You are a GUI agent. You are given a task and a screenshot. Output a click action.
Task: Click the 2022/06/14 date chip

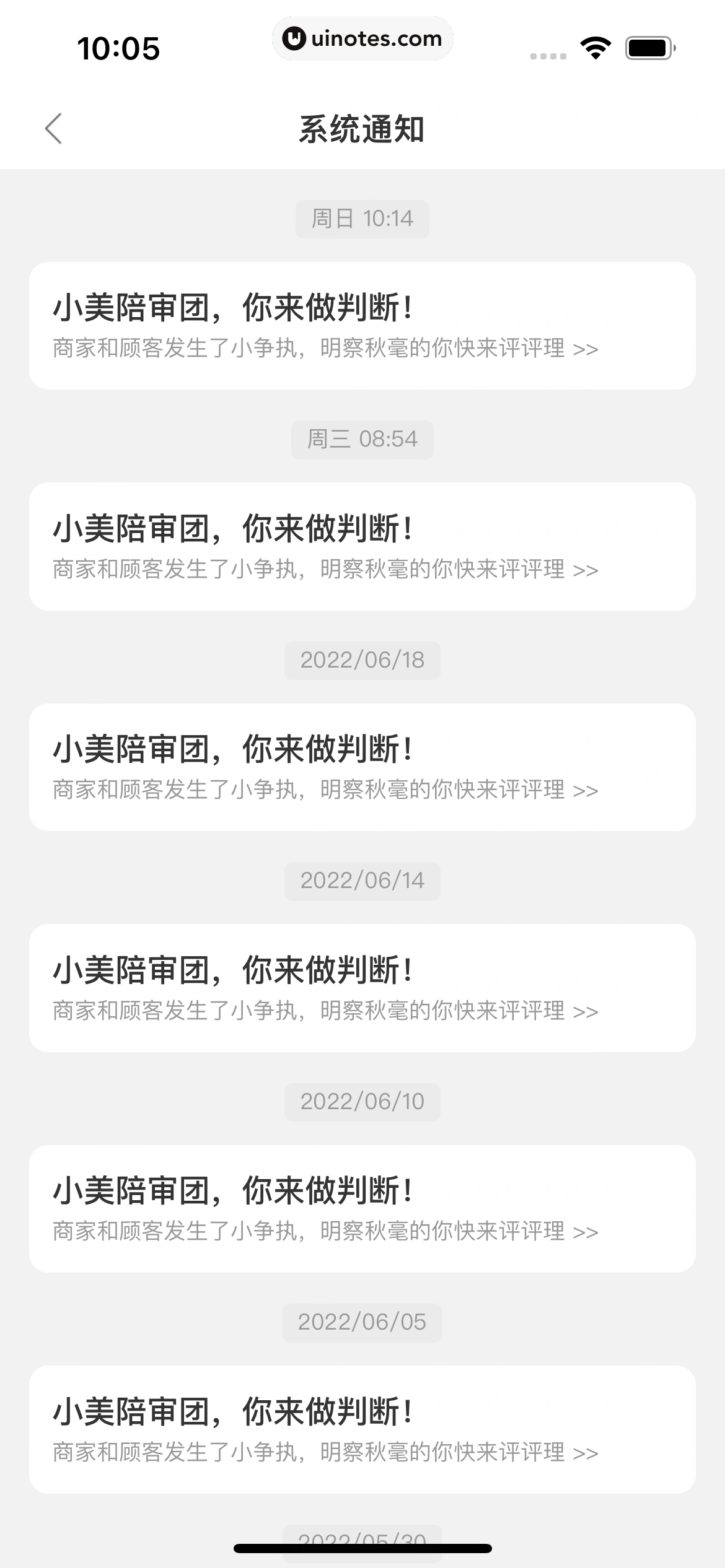click(x=362, y=881)
